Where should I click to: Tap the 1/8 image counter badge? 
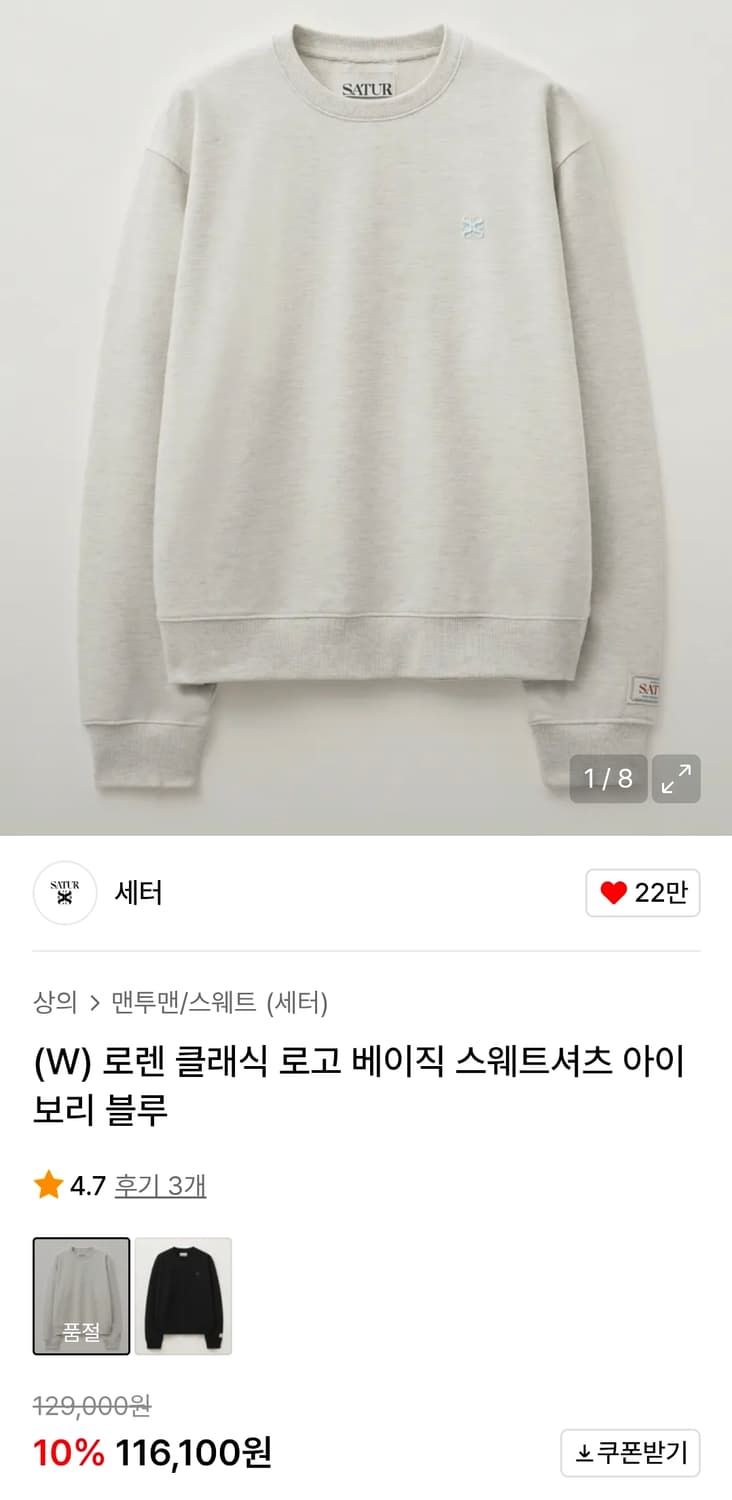click(x=607, y=780)
